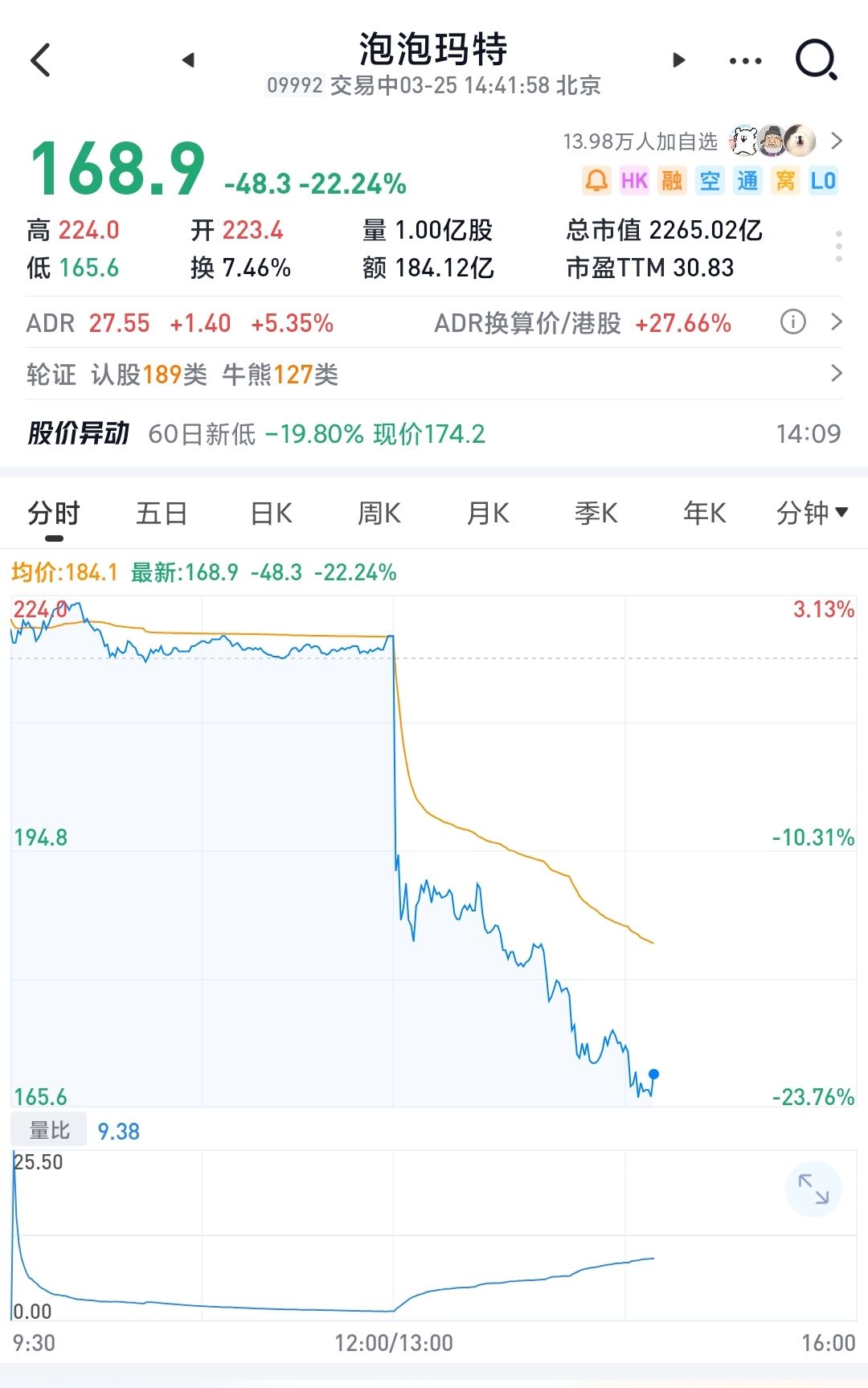Open the three-dot overflow menu
The height and width of the screenshot is (1388, 868).
[x=745, y=61]
